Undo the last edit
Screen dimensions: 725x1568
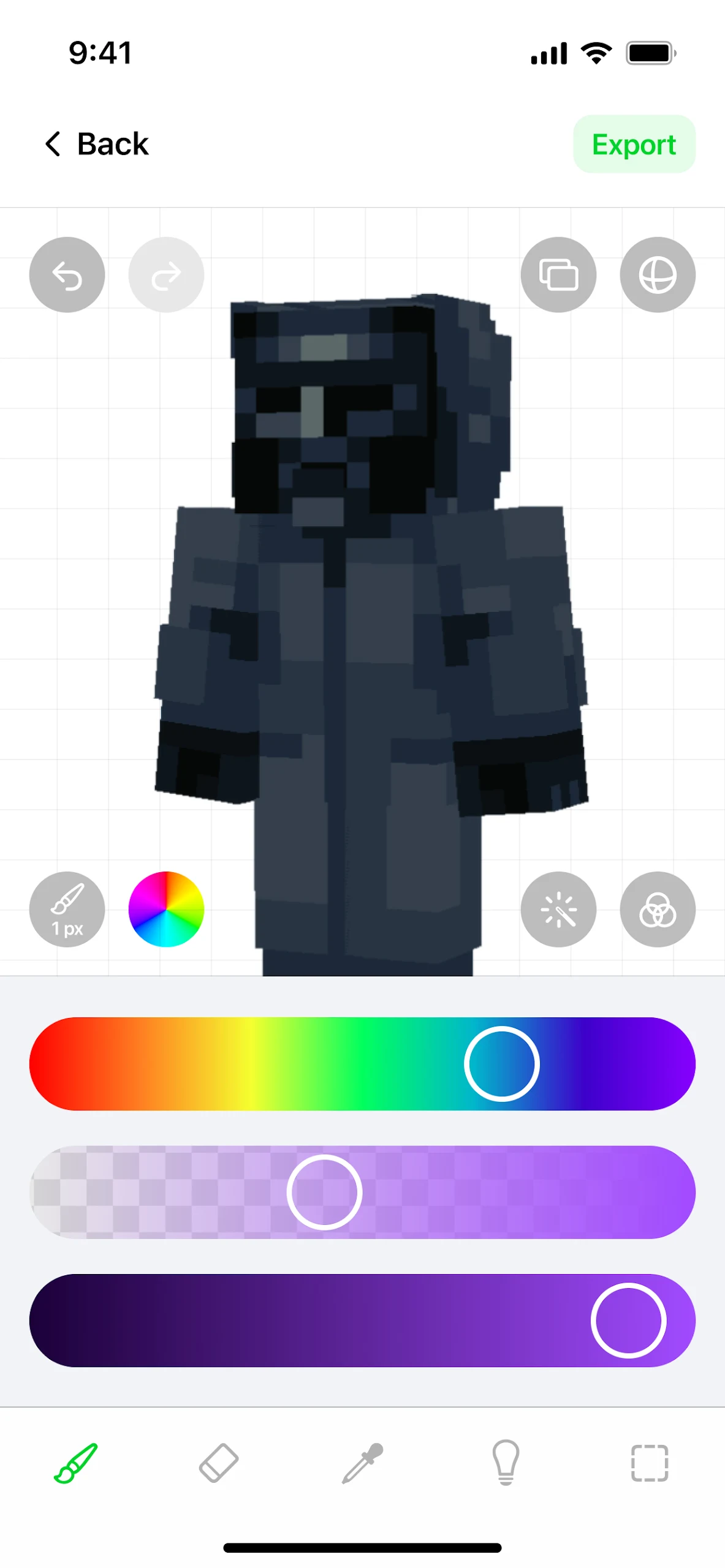click(x=67, y=274)
